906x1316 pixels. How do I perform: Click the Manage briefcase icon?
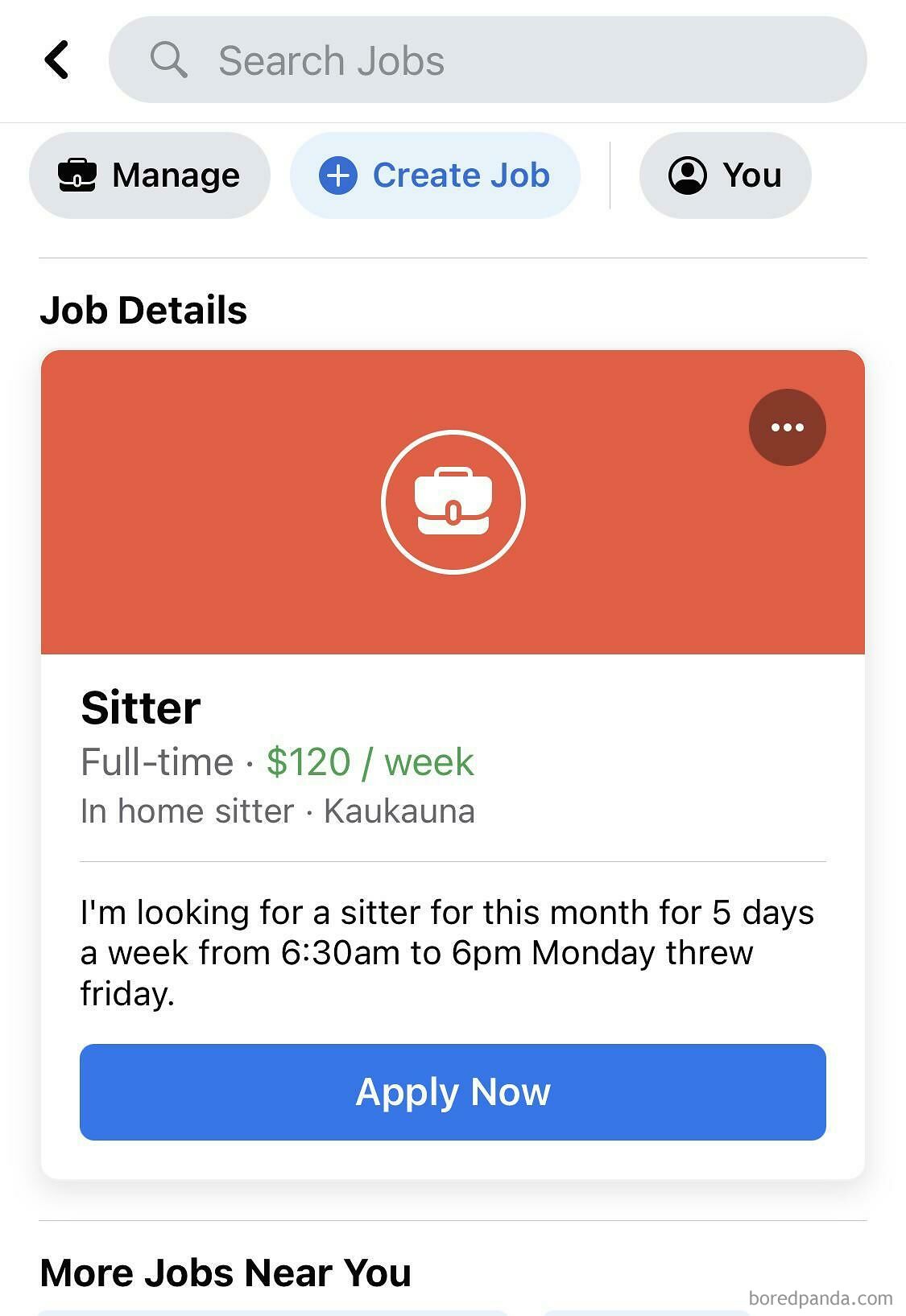coord(77,175)
